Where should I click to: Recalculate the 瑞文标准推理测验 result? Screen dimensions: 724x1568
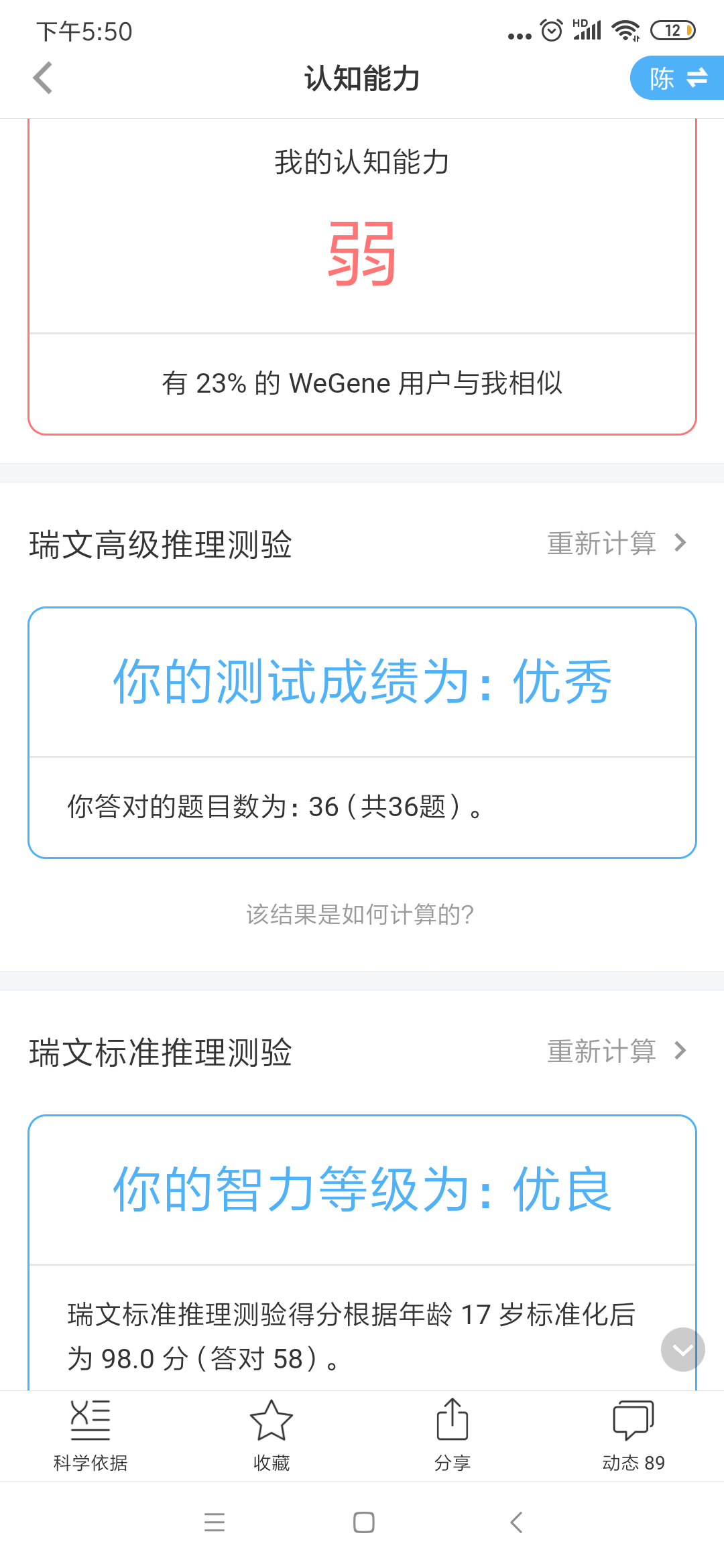(615, 1051)
